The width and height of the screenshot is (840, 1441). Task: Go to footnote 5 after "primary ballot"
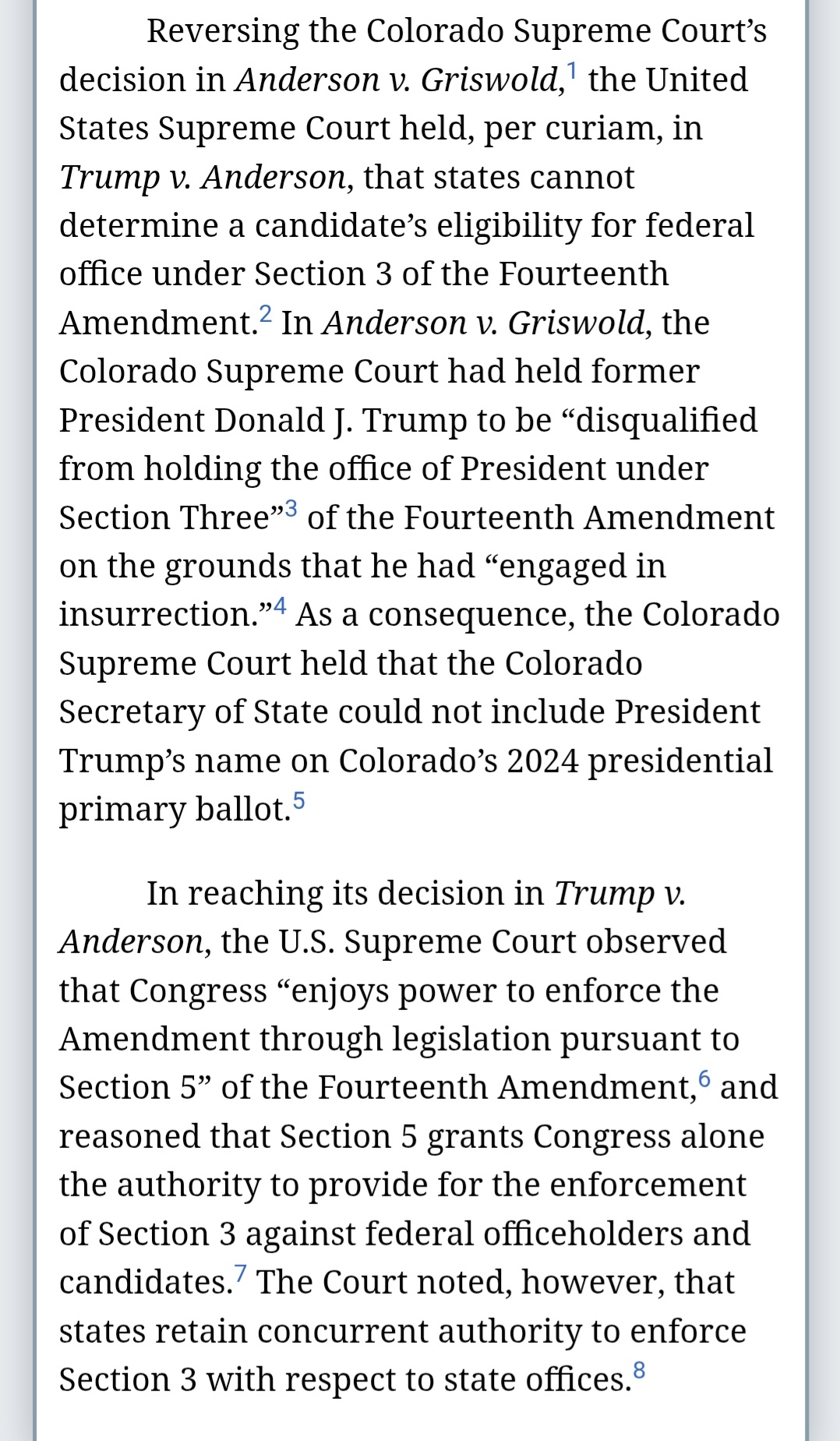(x=298, y=800)
